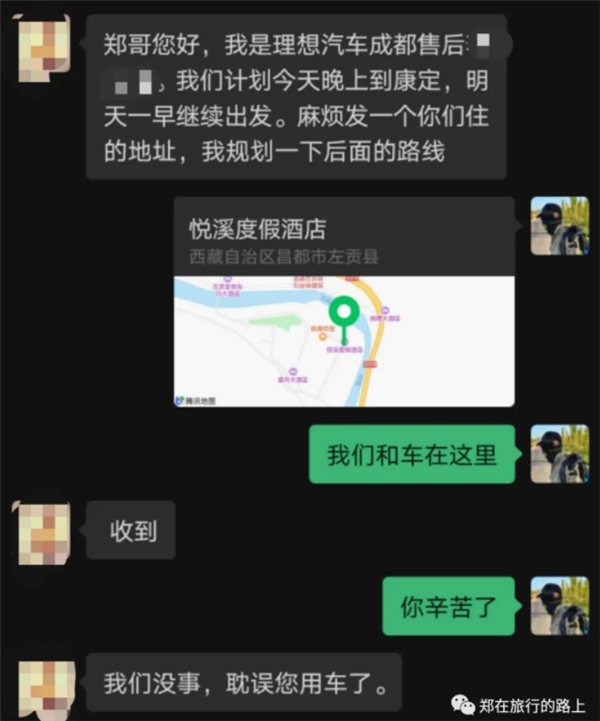Screen dimensions: 600x721
Task: Open avatar beside 我们和车在这里 message
Action: point(559,454)
